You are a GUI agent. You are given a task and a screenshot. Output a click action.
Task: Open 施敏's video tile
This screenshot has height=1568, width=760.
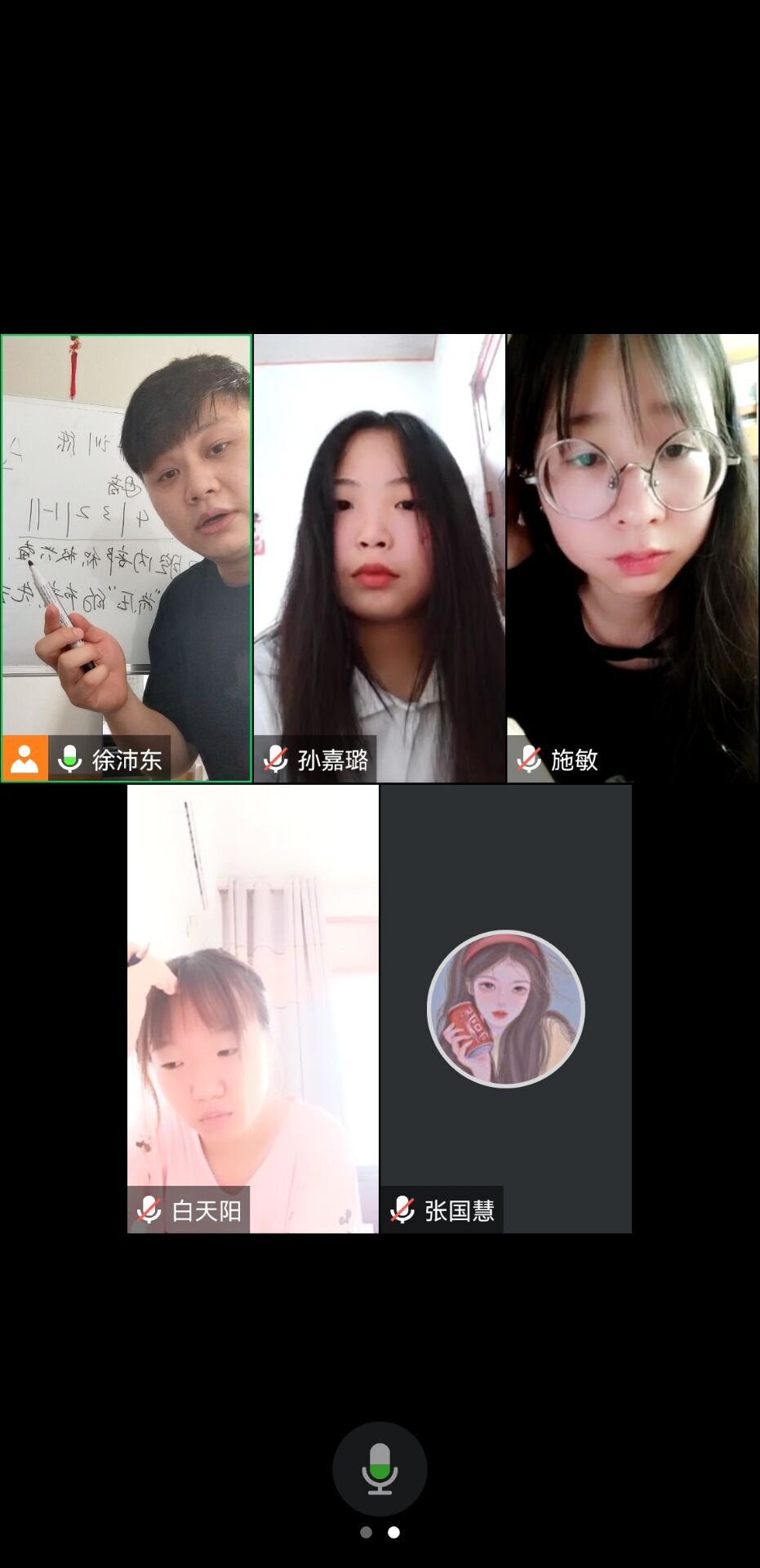point(633,558)
